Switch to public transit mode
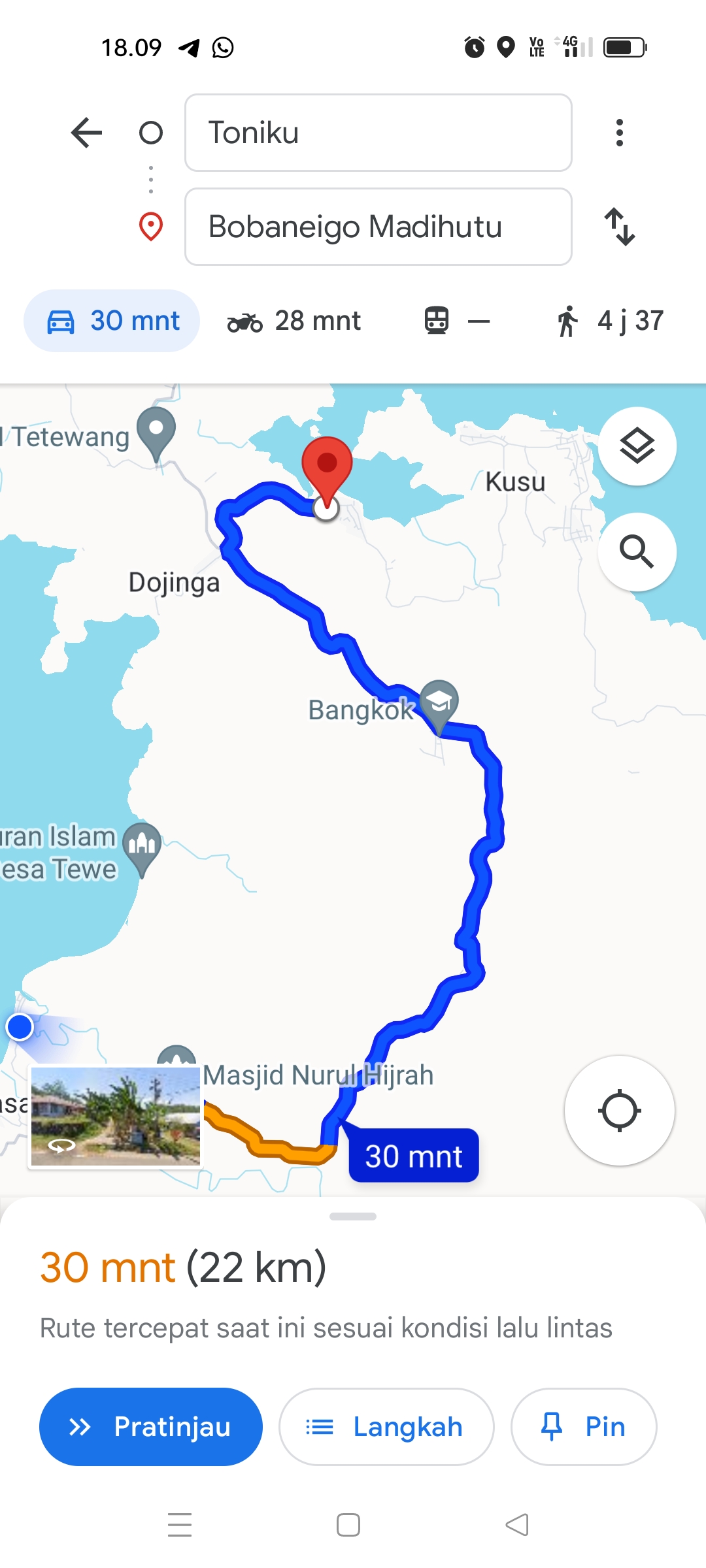The height and width of the screenshot is (1568, 706). click(x=456, y=321)
